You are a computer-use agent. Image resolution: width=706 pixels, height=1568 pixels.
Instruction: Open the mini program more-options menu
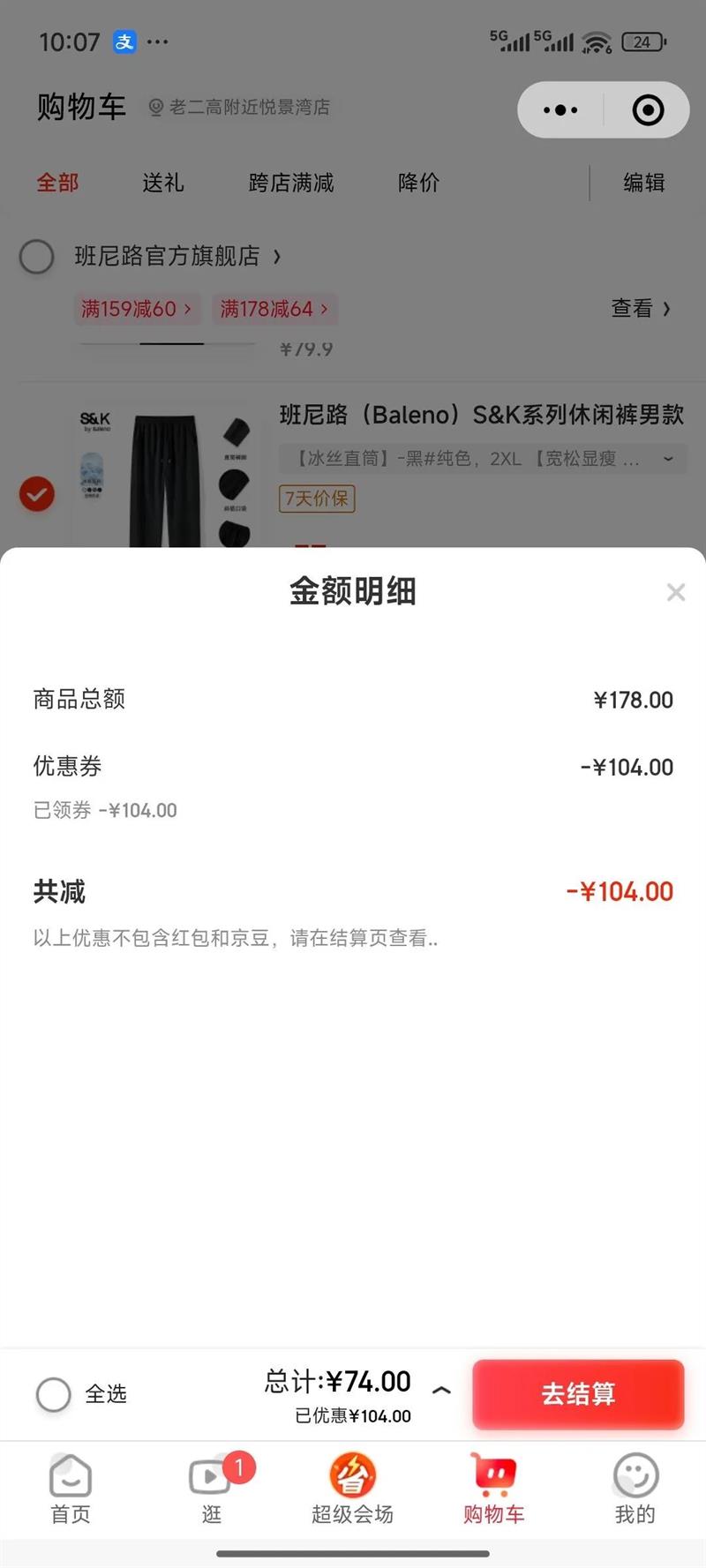click(x=560, y=110)
